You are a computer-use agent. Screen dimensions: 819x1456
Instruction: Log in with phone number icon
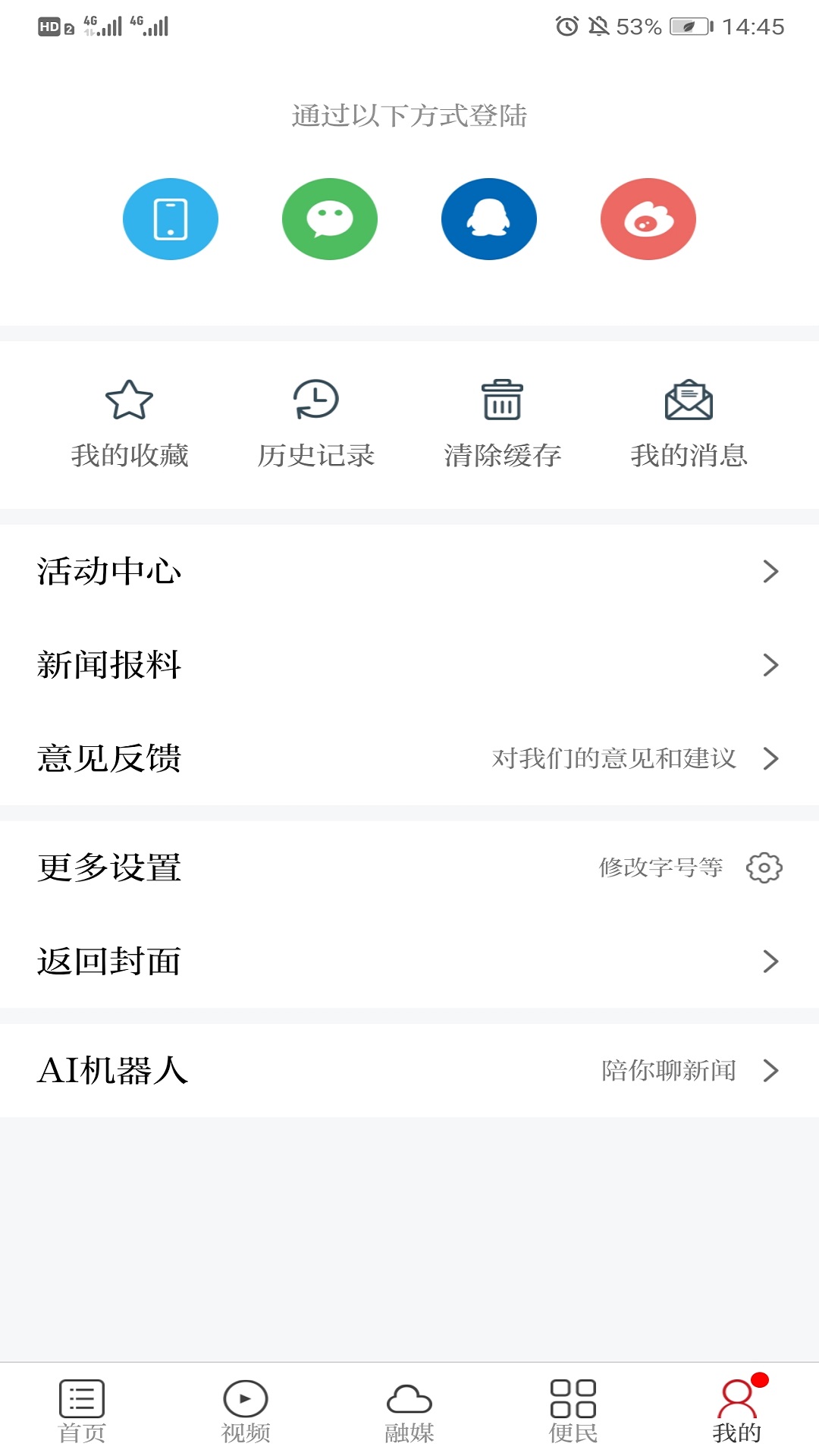click(171, 218)
